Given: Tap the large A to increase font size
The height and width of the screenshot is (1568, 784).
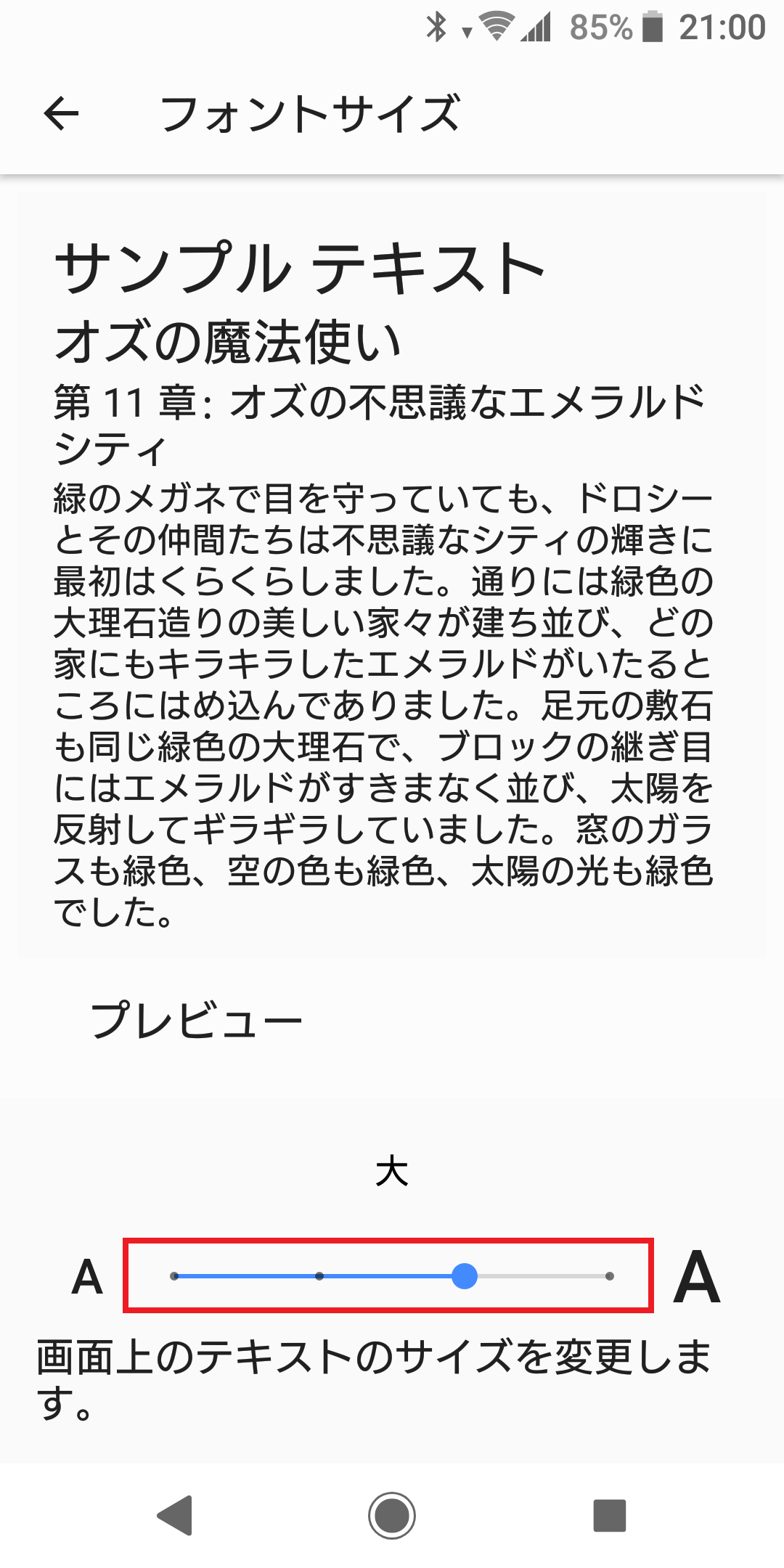Looking at the screenshot, I should coord(696,1276).
